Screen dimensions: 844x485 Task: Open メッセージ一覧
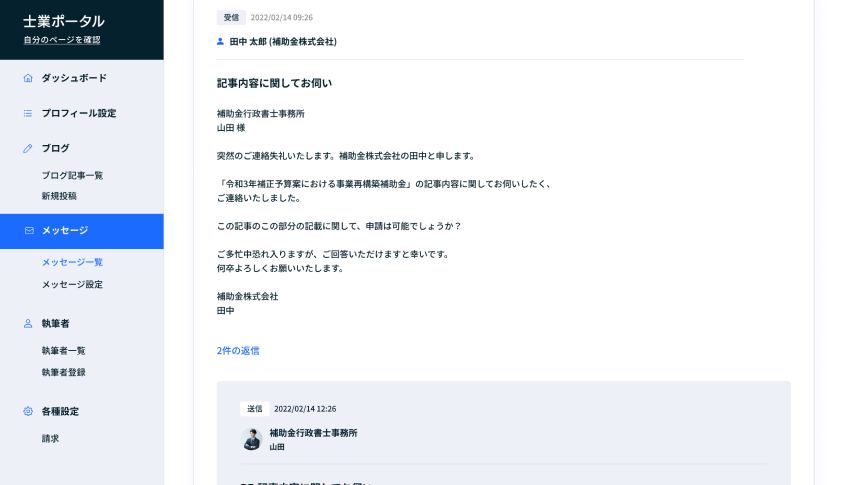(72, 262)
